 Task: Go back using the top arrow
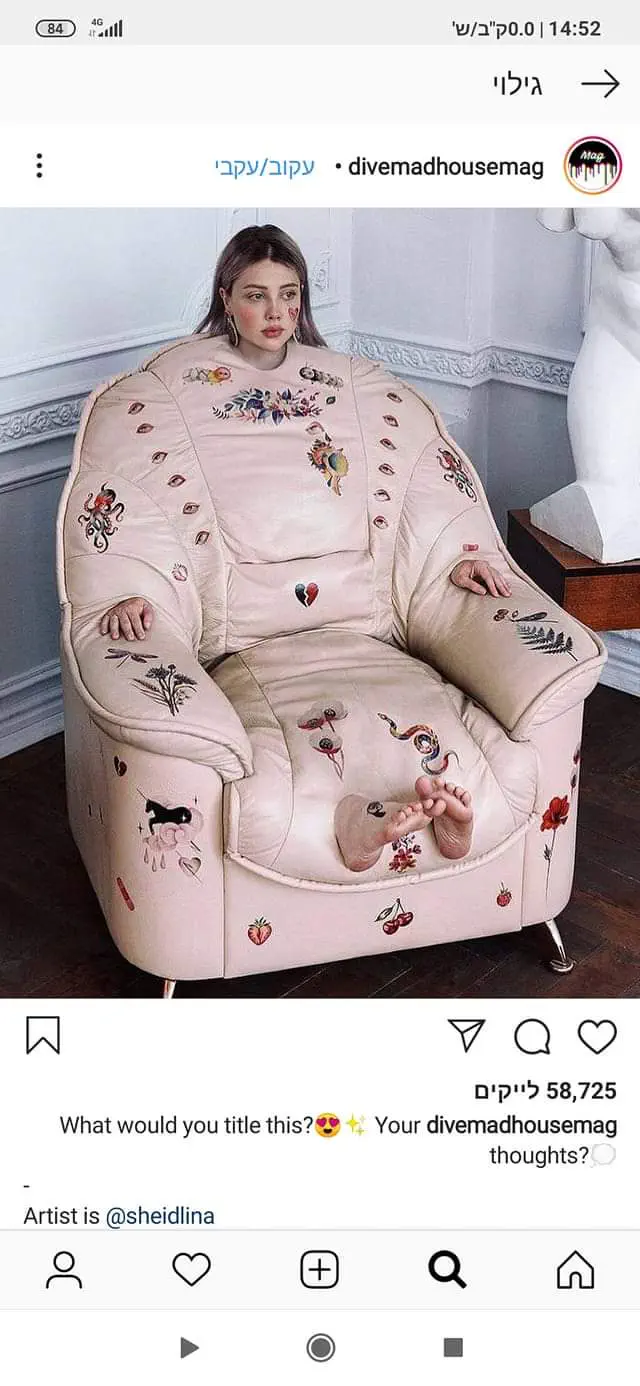[x=600, y=85]
